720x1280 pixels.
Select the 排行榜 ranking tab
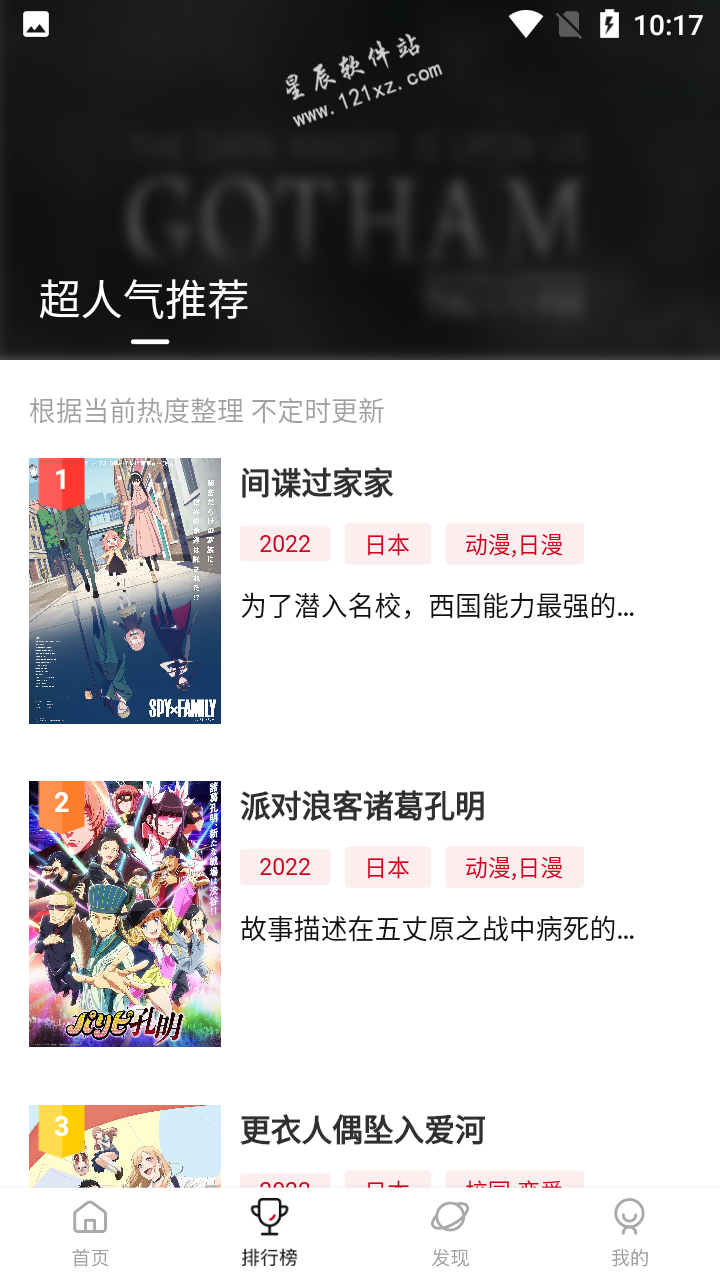coord(269,1233)
